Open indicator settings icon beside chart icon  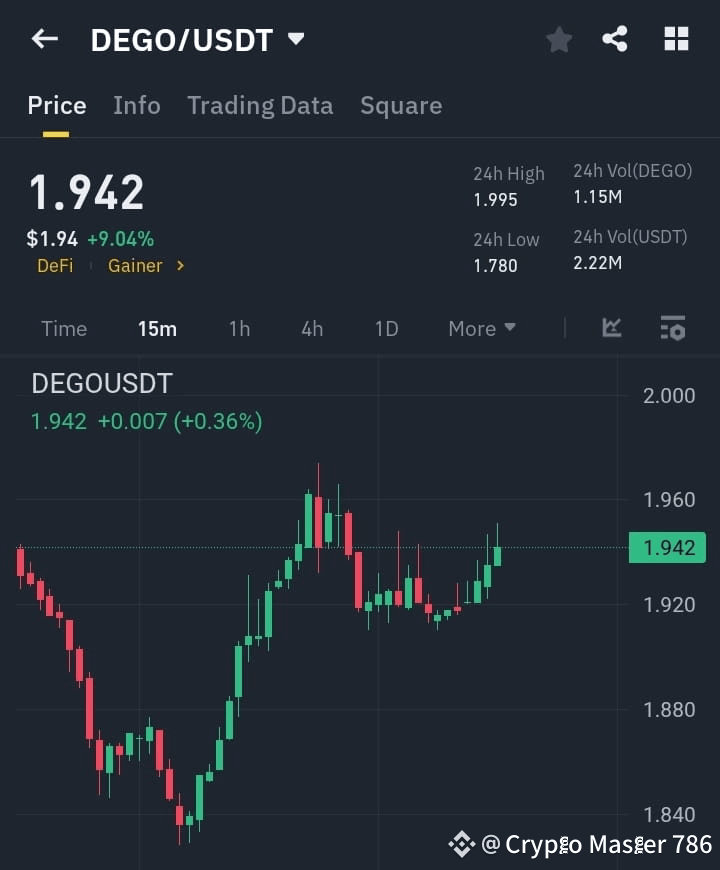[672, 328]
